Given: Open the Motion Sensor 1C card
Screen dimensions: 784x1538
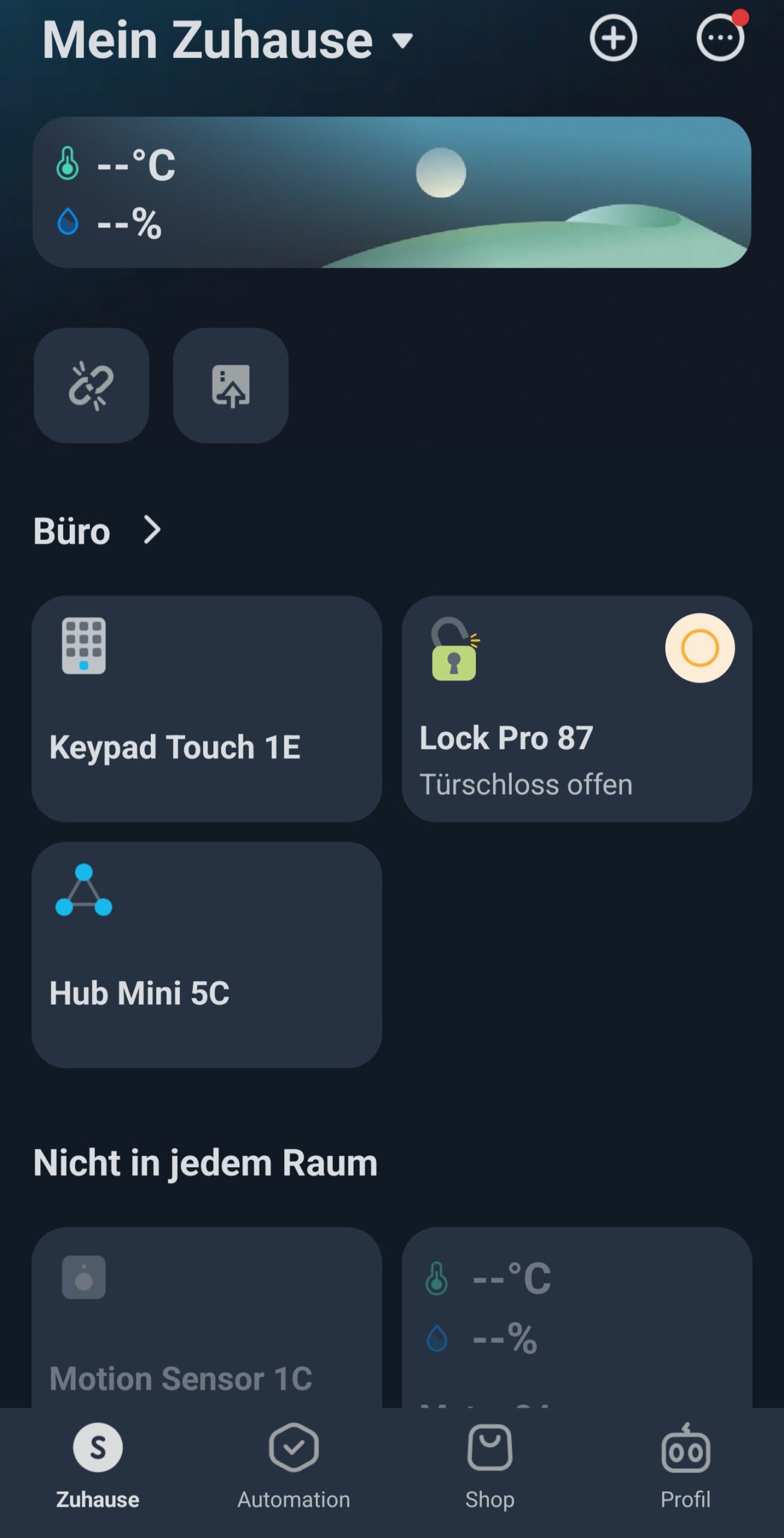Looking at the screenshot, I should (x=207, y=1318).
